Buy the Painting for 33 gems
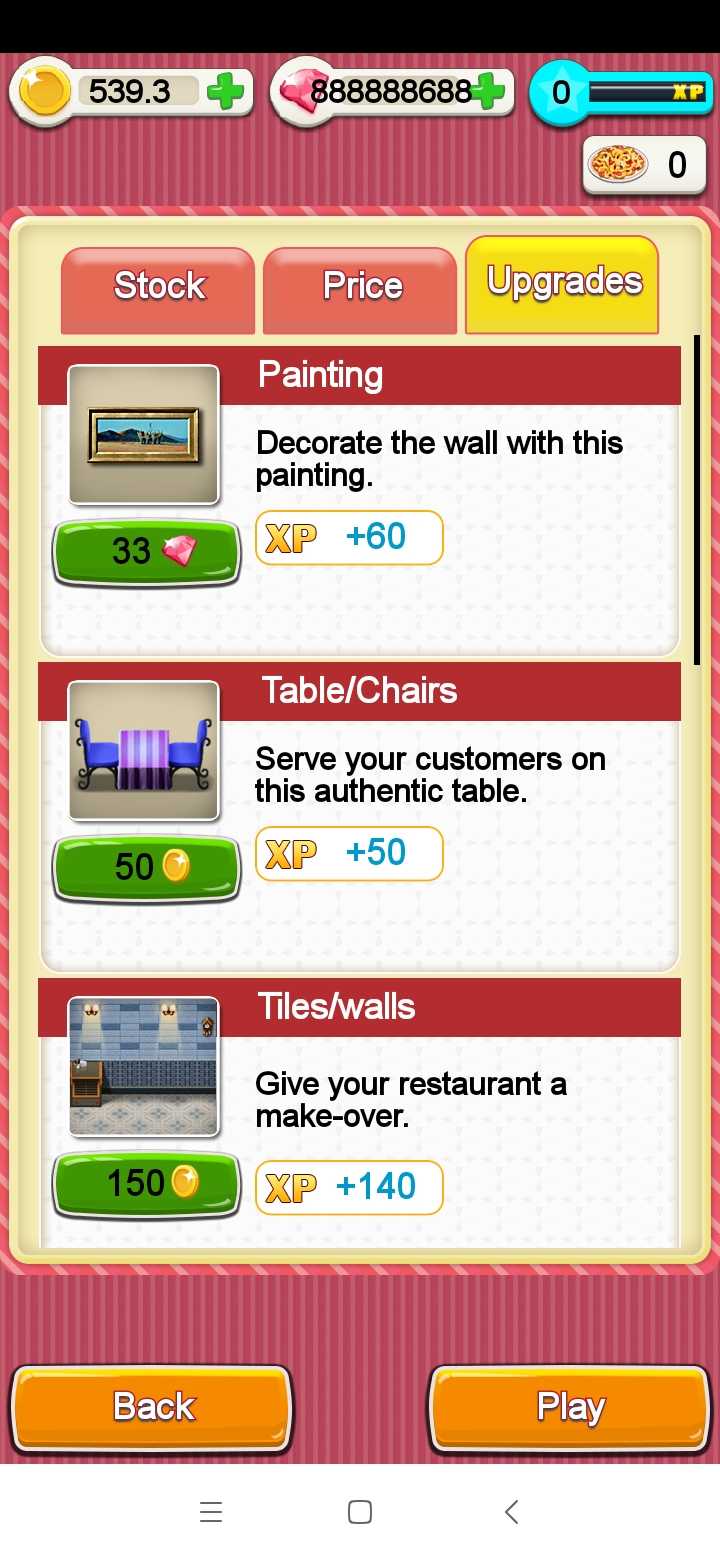The image size is (720, 1560). (x=147, y=551)
